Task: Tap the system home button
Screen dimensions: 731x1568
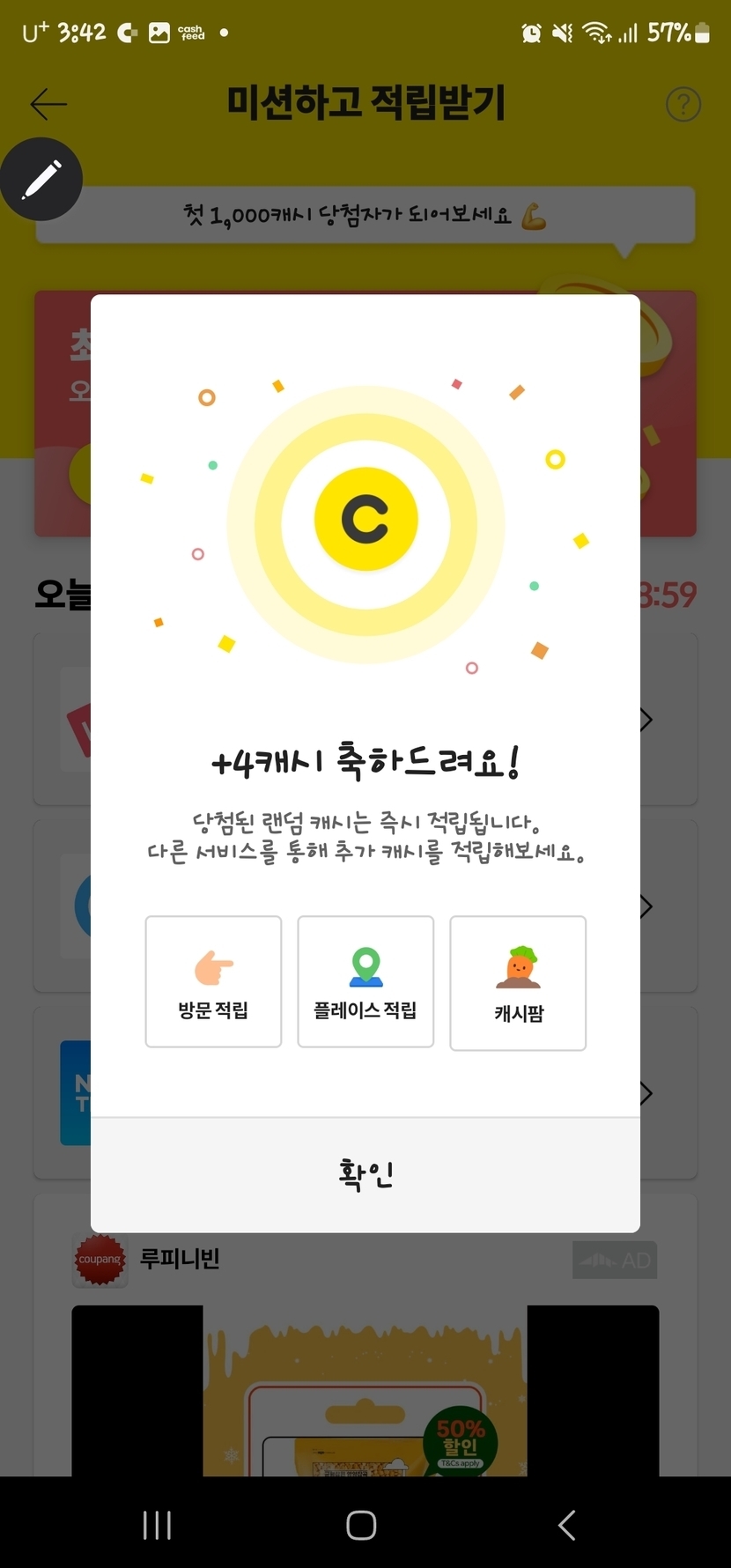Action: click(361, 1525)
